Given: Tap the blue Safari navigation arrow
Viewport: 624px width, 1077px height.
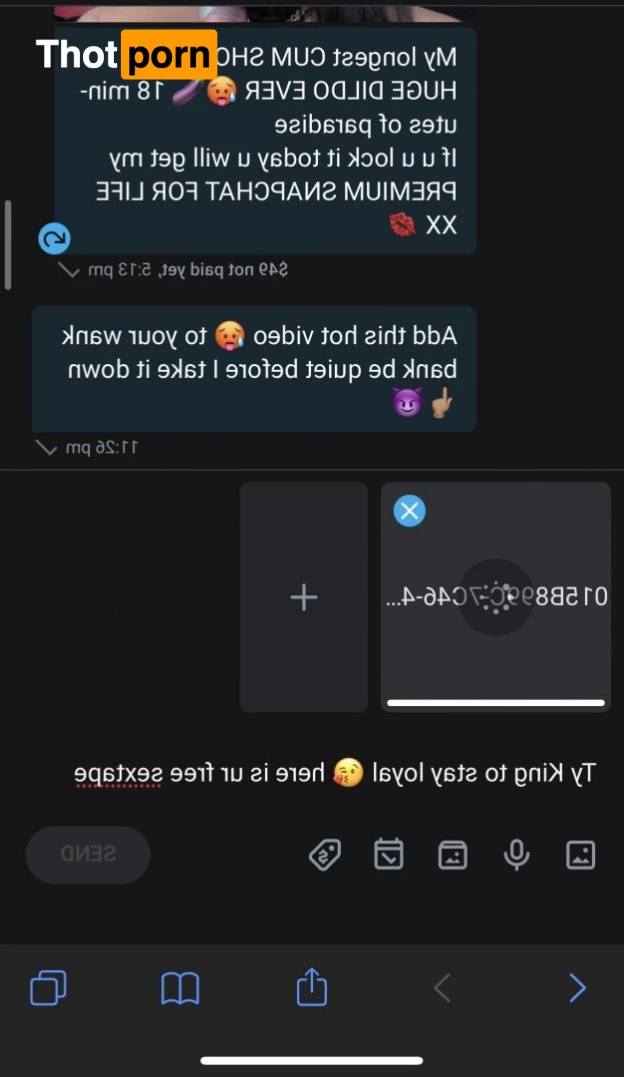Looking at the screenshot, I should (x=577, y=988).
